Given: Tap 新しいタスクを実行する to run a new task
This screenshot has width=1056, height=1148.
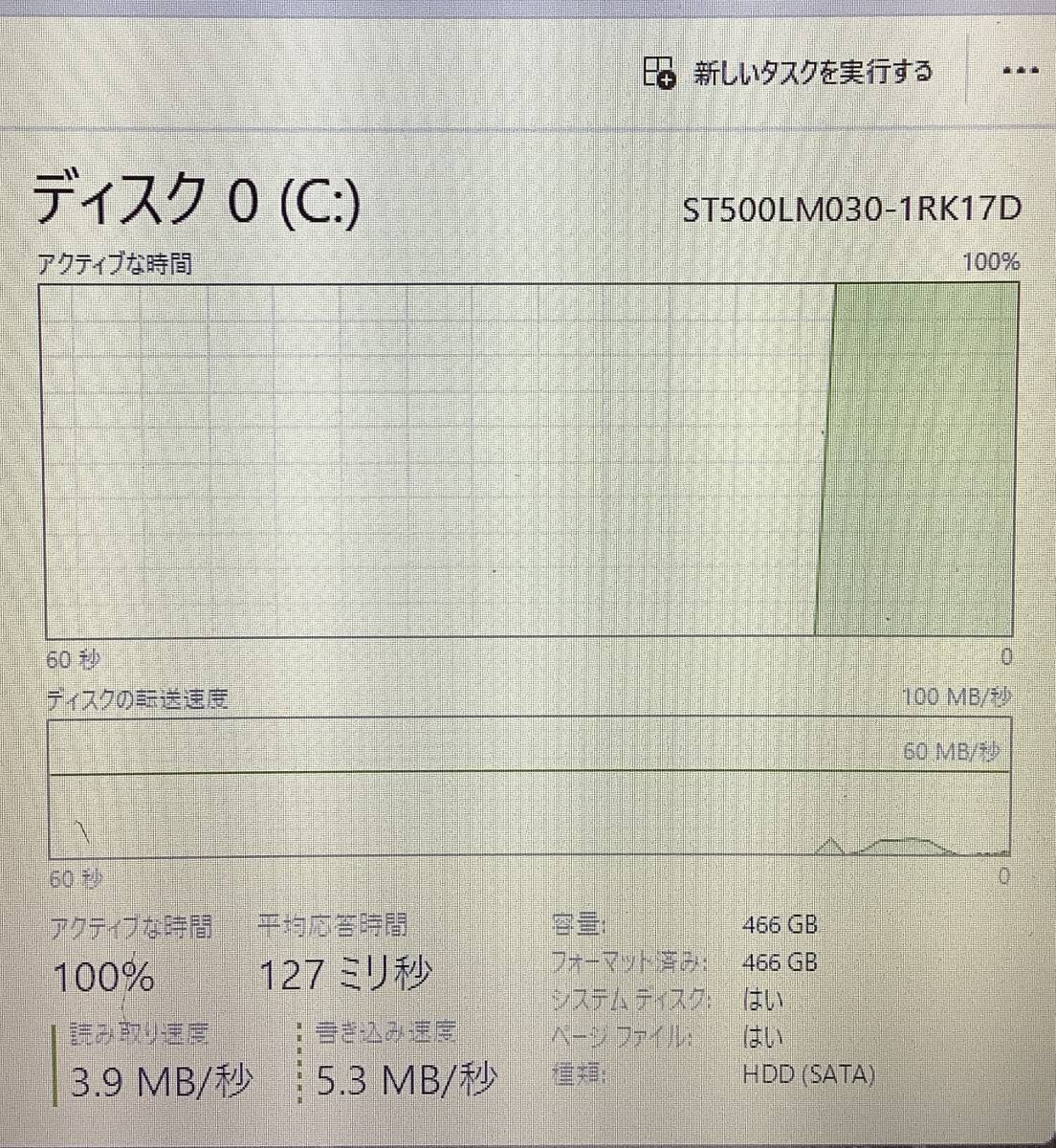Looking at the screenshot, I should (789, 73).
